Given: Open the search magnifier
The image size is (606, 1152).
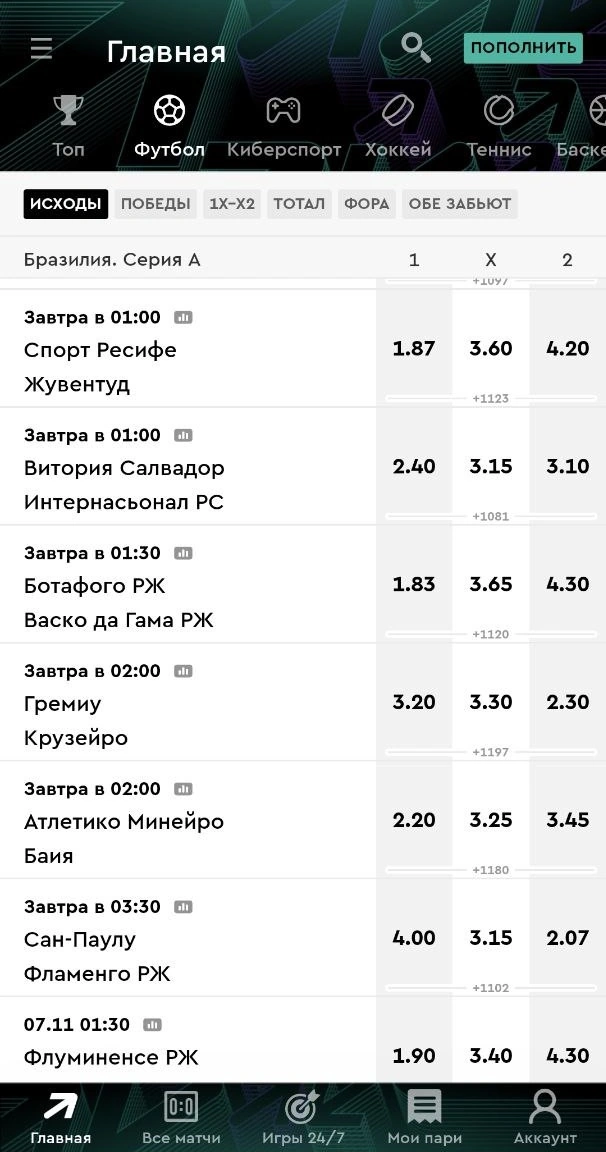Looking at the screenshot, I should (x=415, y=47).
